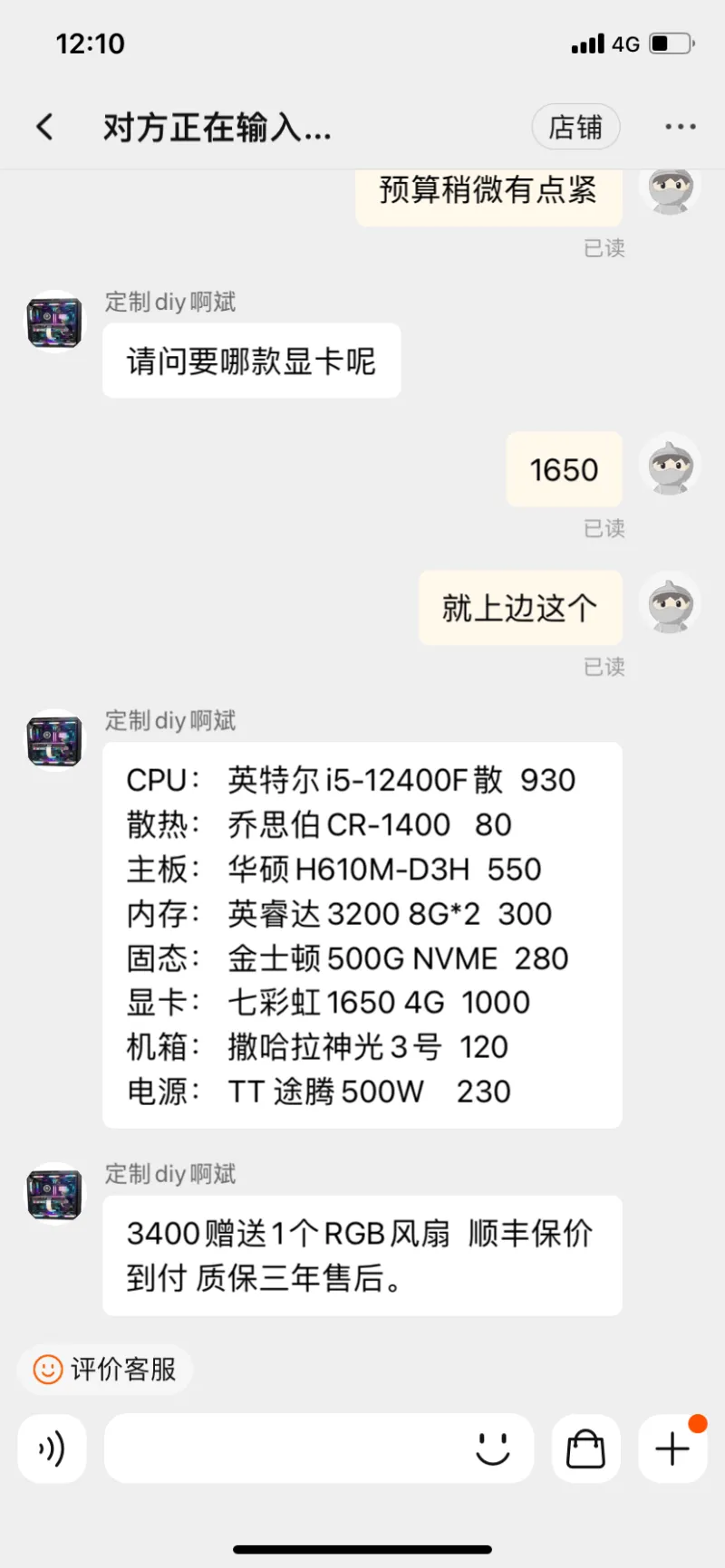Open the shopping bag icon

tap(585, 1448)
